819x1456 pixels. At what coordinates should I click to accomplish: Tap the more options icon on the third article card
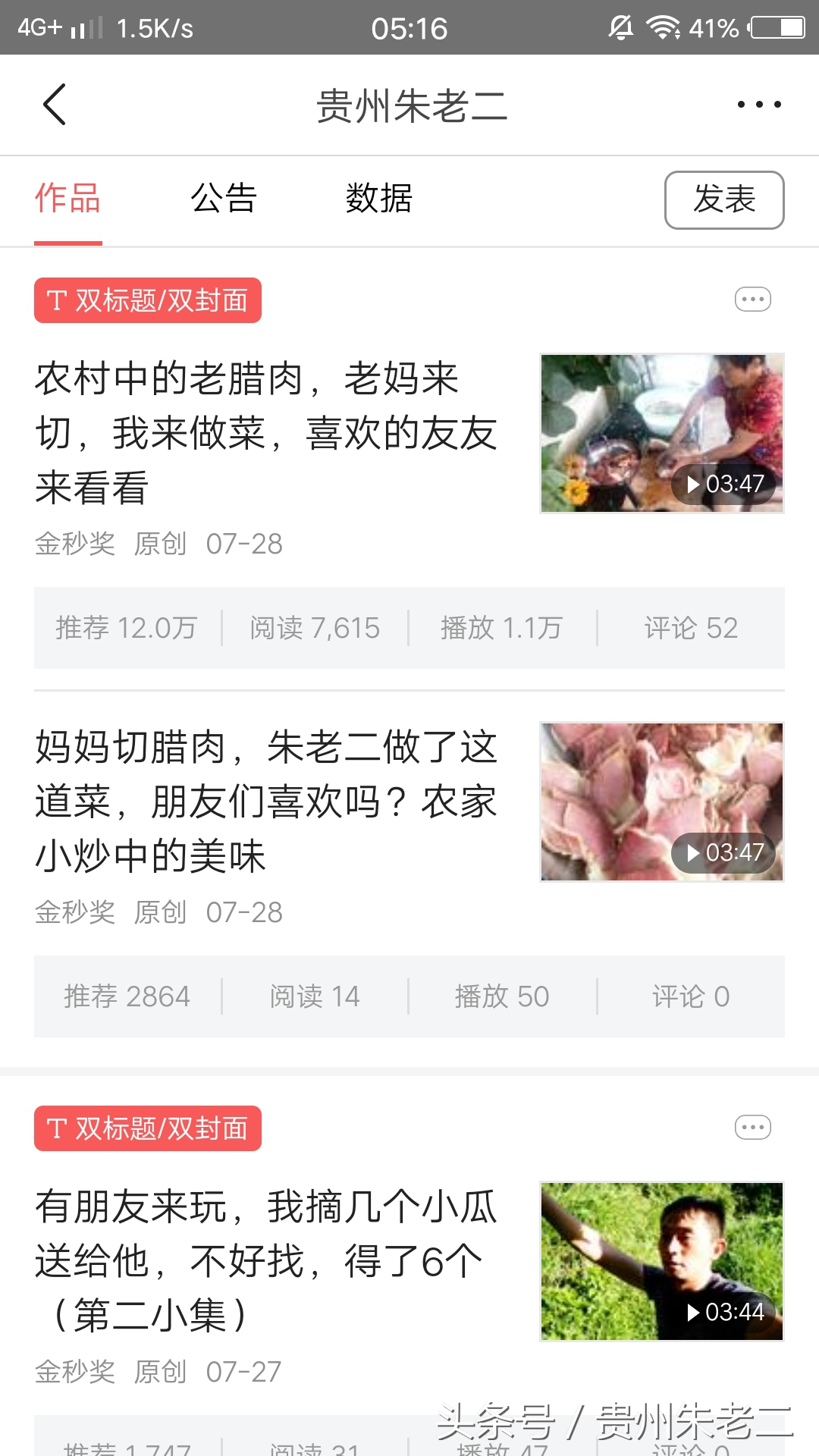click(753, 1128)
